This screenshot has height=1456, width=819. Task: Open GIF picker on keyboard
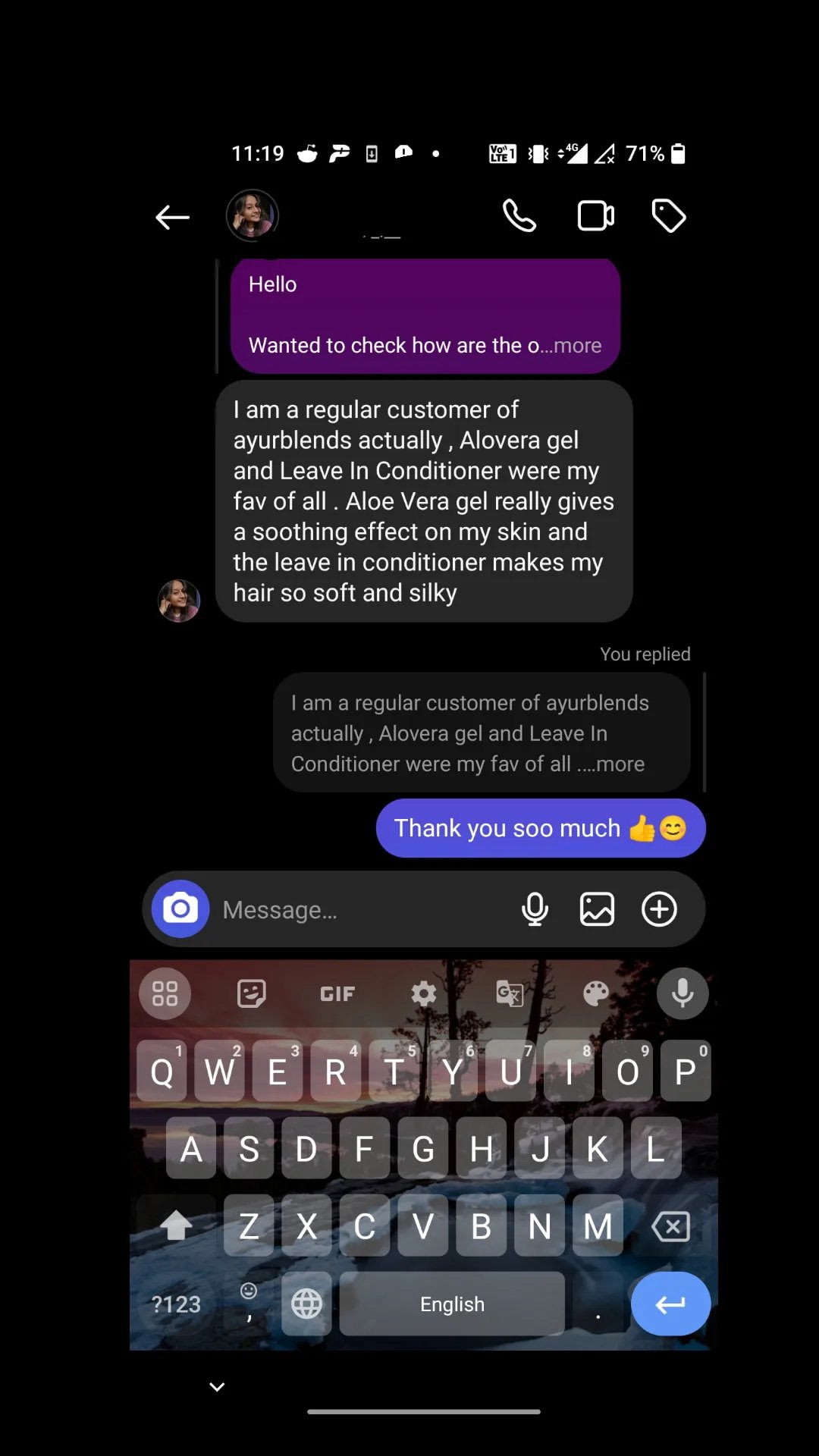click(337, 993)
